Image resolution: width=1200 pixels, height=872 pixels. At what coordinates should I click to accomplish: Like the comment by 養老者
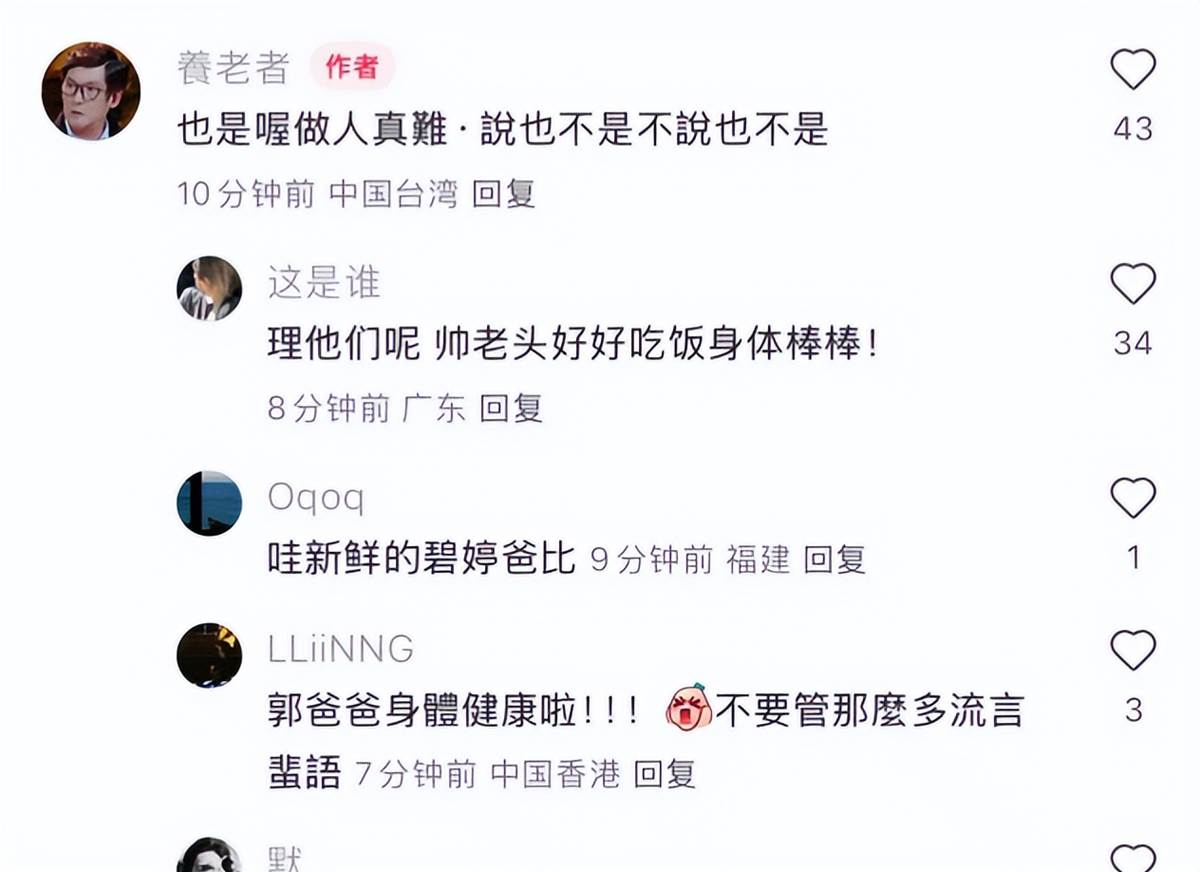pyautogui.click(x=1133, y=71)
